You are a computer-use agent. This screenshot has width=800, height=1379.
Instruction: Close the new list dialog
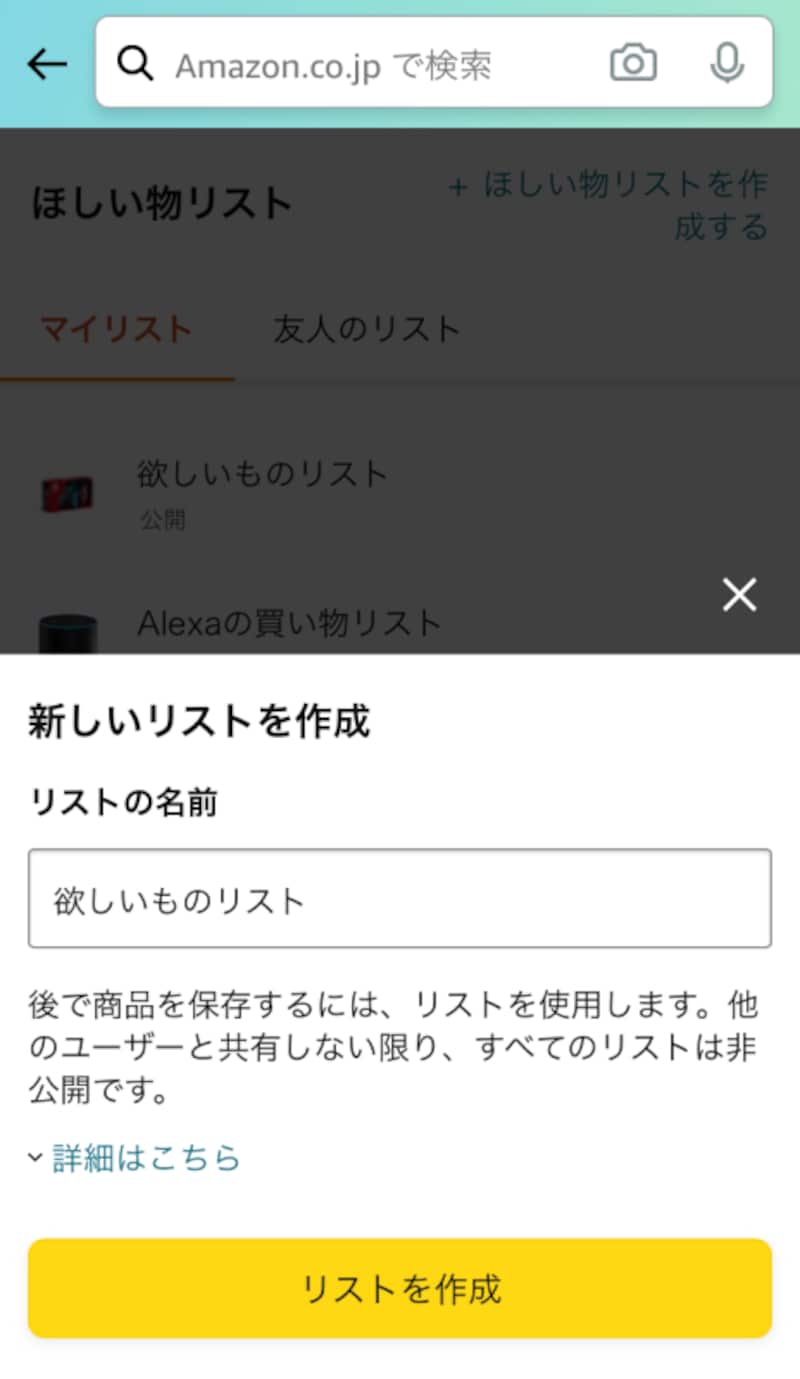[x=740, y=595]
